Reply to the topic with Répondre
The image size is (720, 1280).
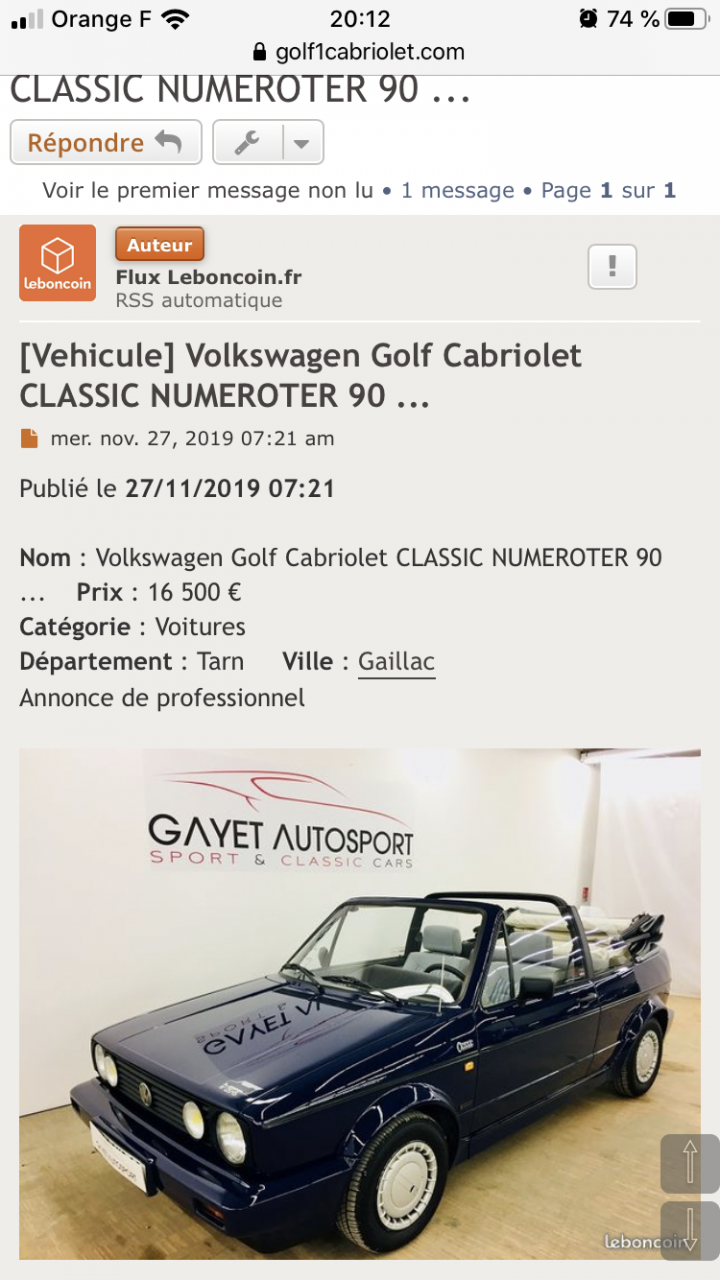click(x=105, y=143)
